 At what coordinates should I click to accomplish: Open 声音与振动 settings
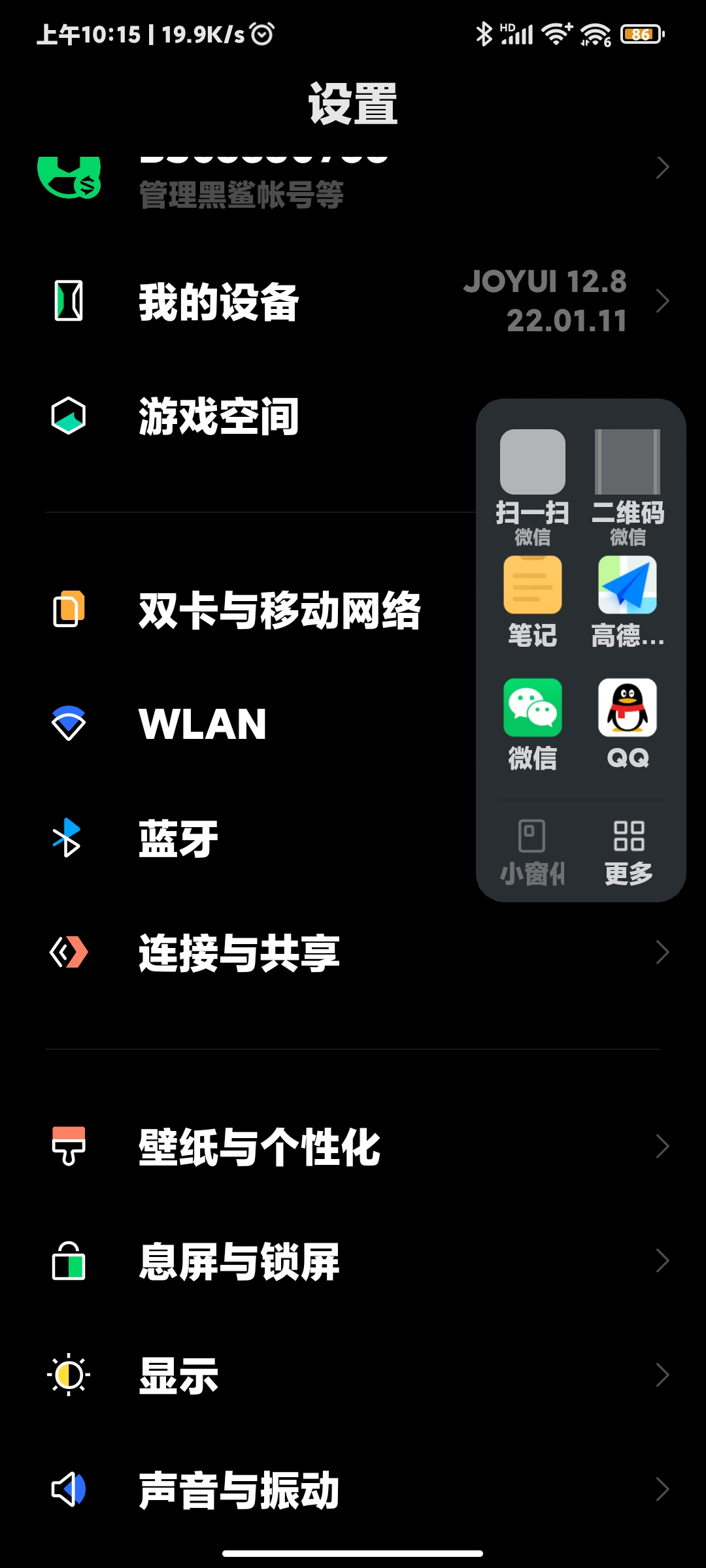(x=353, y=1490)
